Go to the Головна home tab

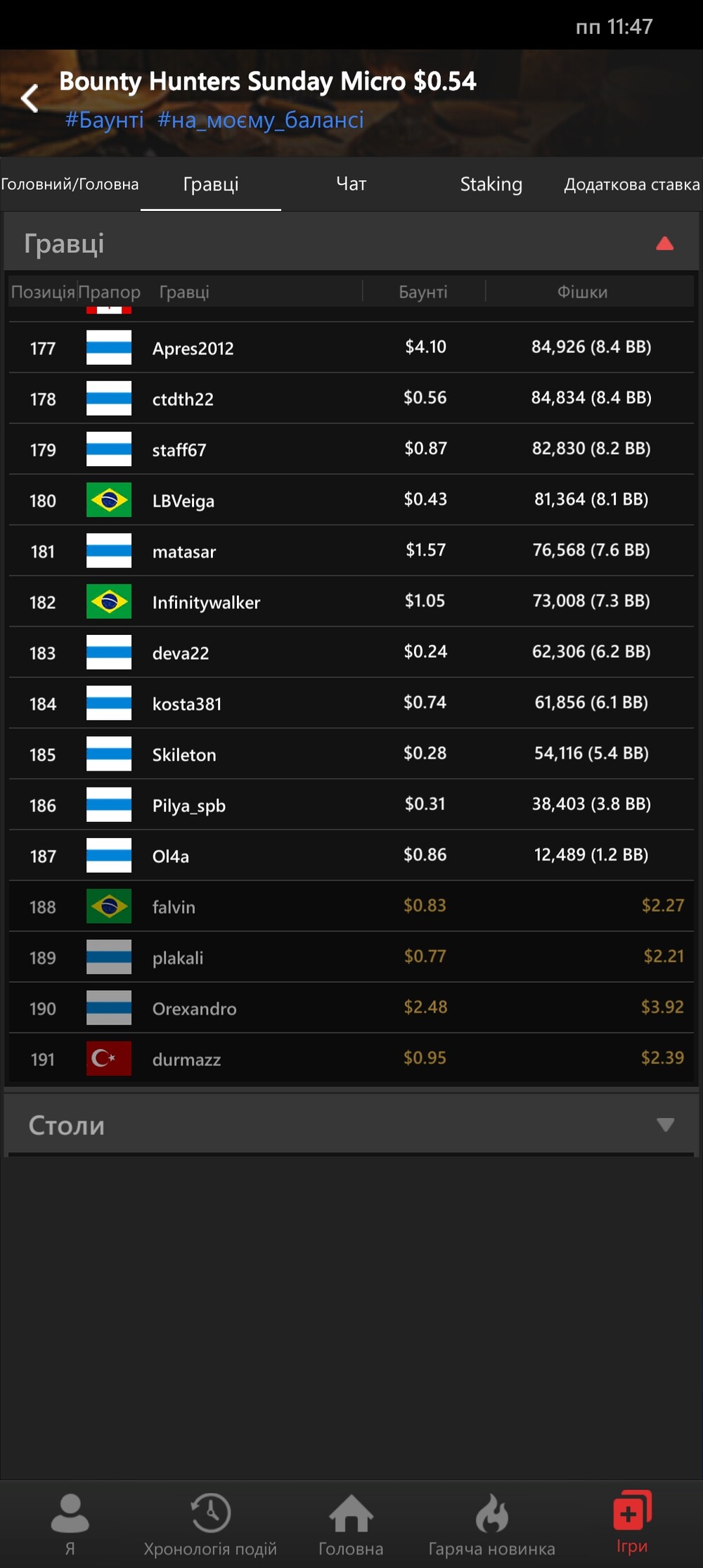click(x=351, y=1524)
